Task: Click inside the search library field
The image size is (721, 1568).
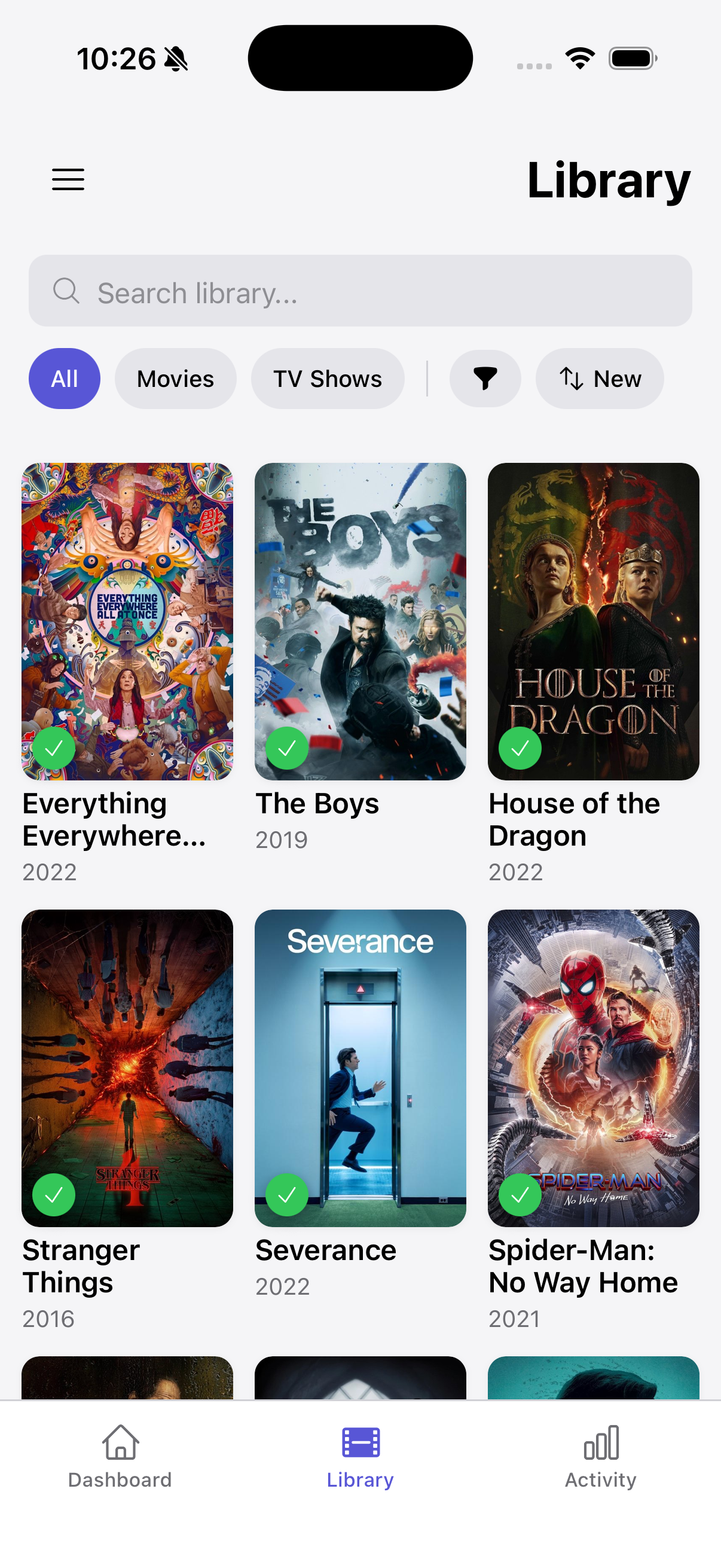Action: point(360,291)
